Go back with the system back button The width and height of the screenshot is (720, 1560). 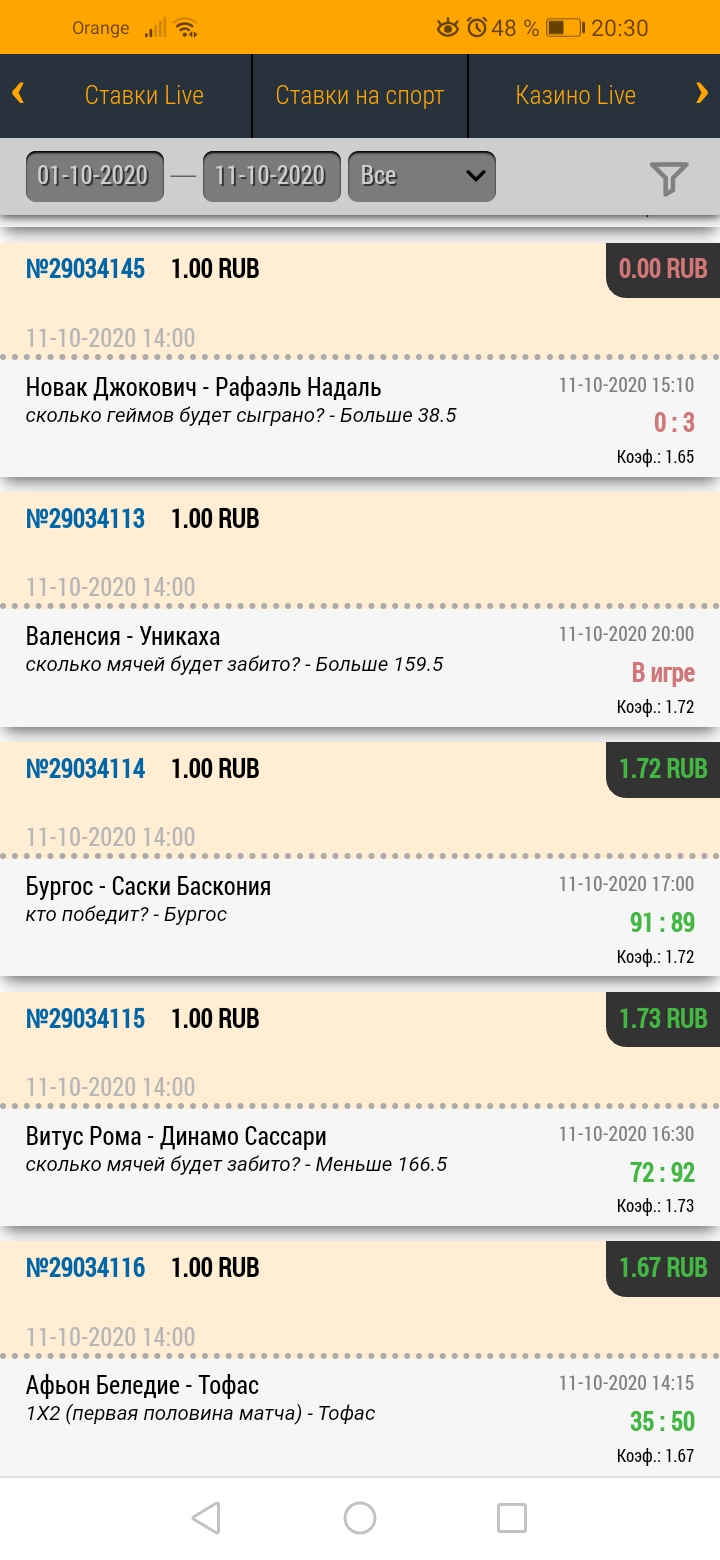206,1518
